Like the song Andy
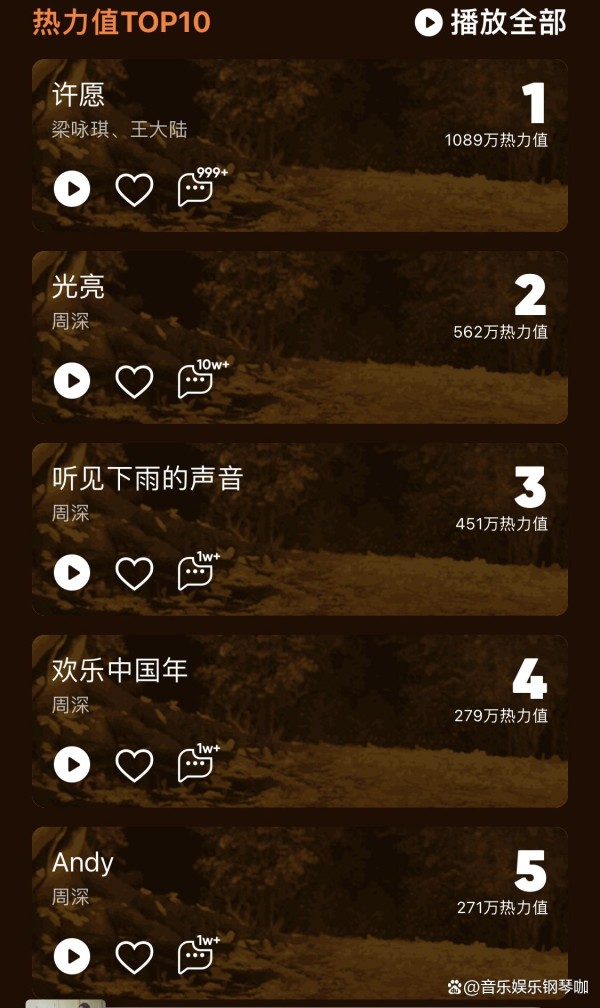This screenshot has height=1008, width=600. tap(134, 957)
